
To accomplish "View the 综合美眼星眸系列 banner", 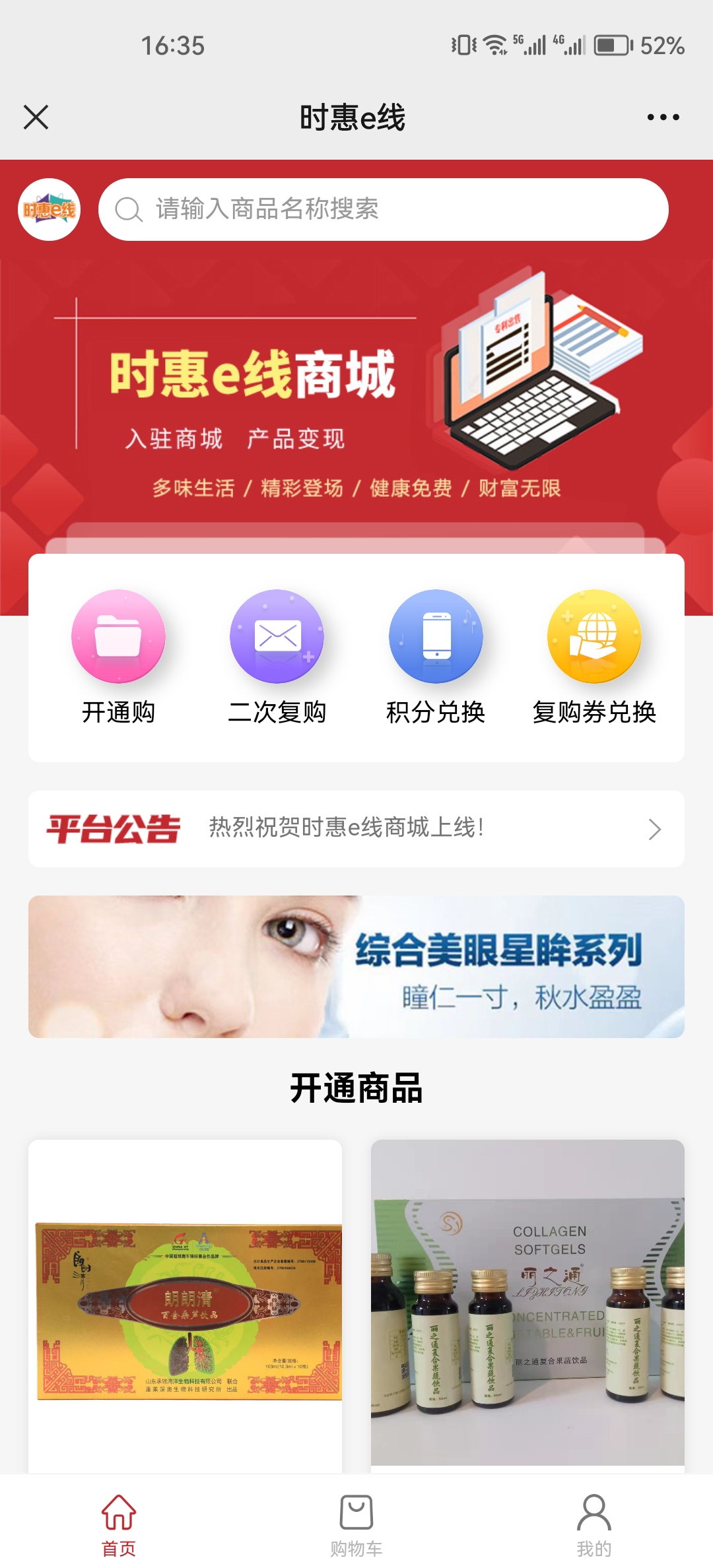I will point(356,966).
